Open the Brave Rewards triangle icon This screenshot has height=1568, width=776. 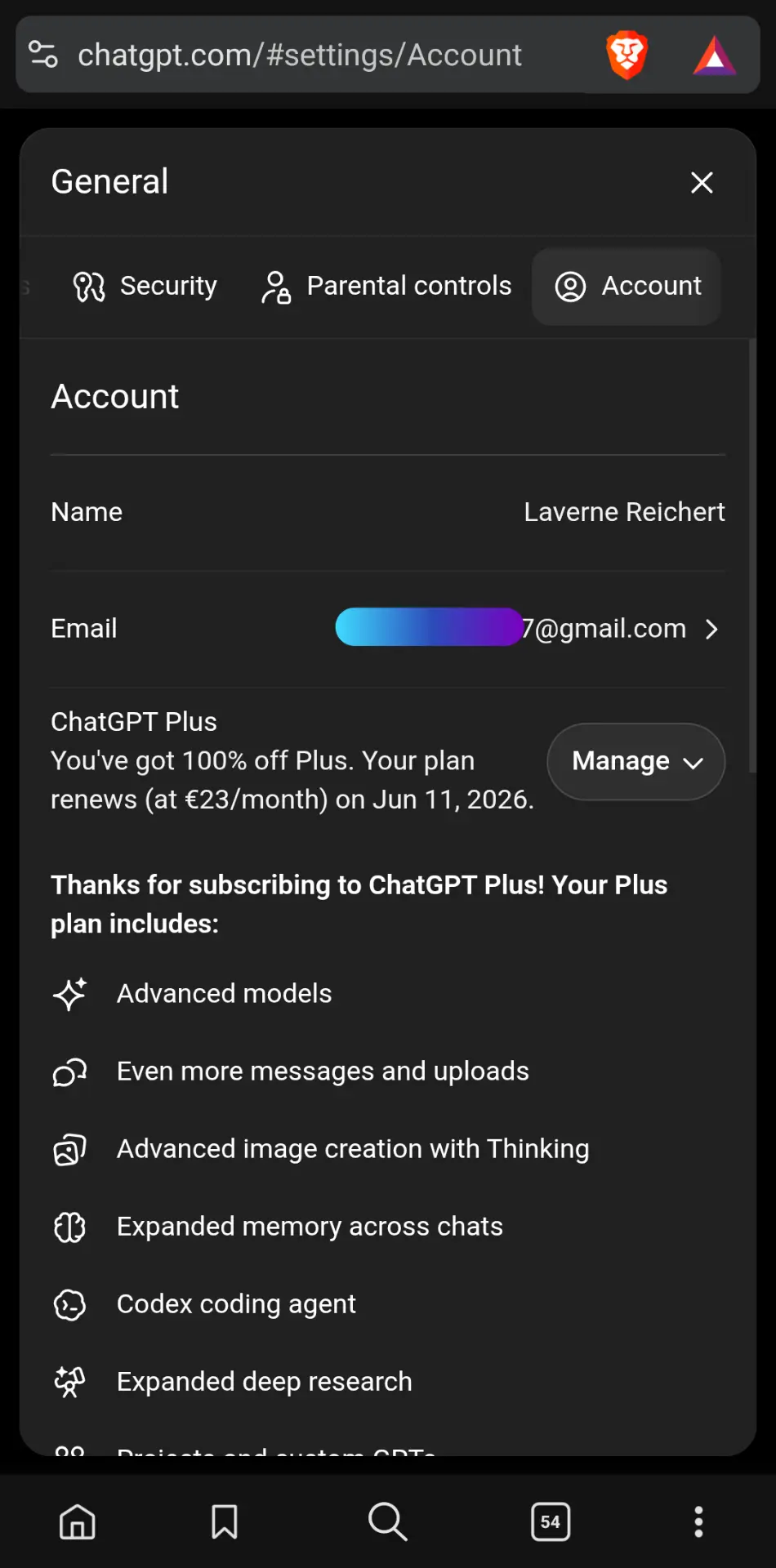click(715, 56)
